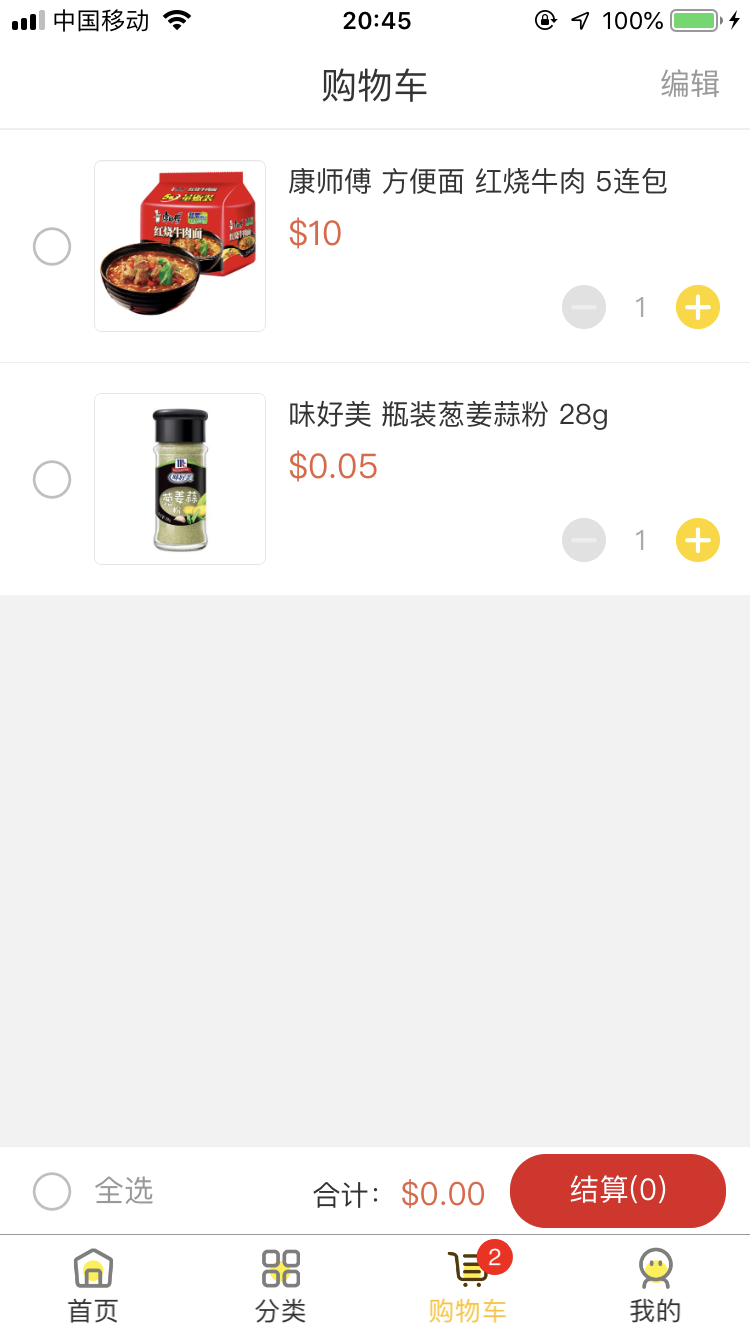Tap the plus button for 味好美 spice powder
This screenshot has height=1334, width=750.
click(697, 540)
